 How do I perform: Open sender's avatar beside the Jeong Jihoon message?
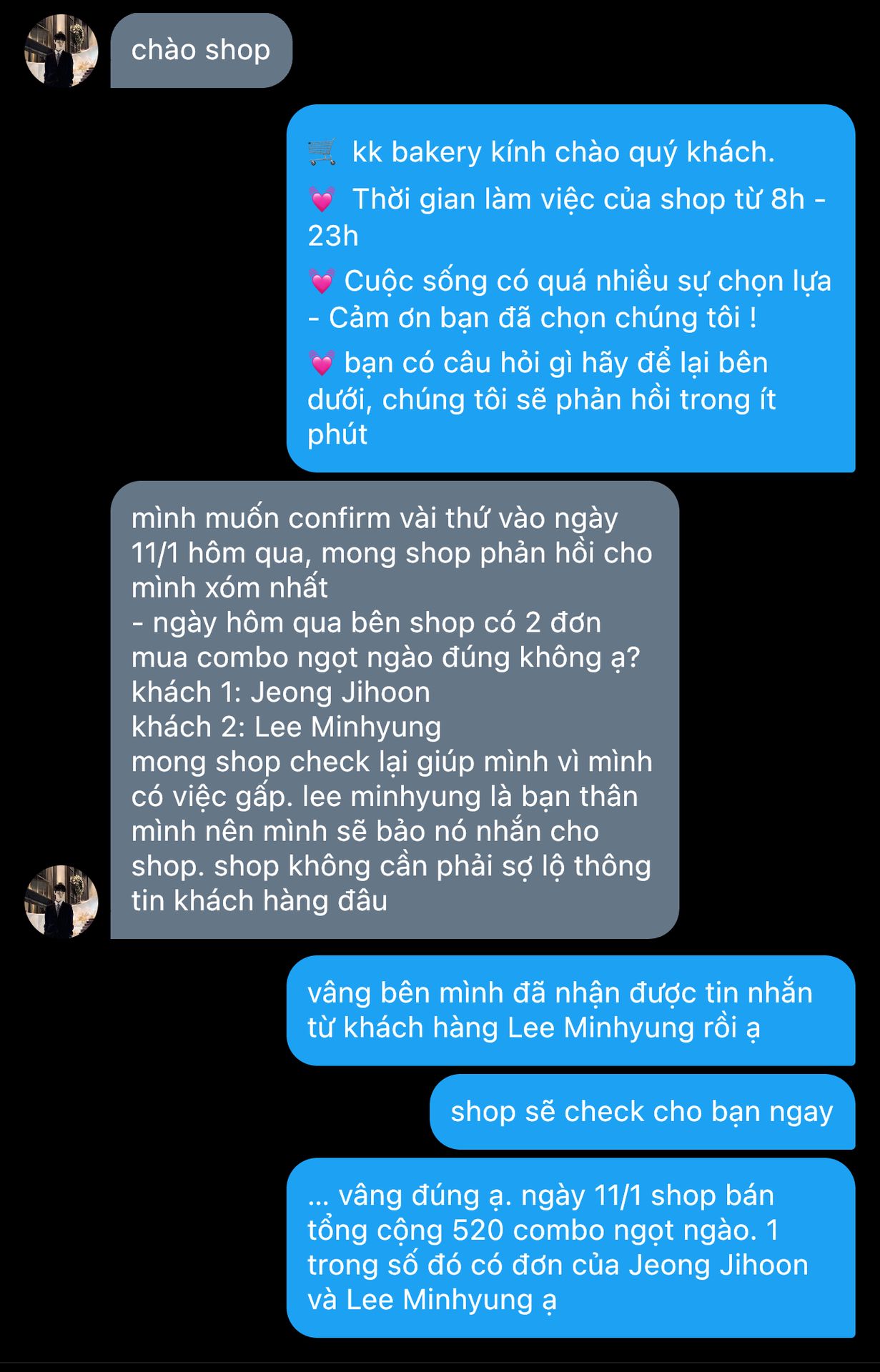[61, 901]
